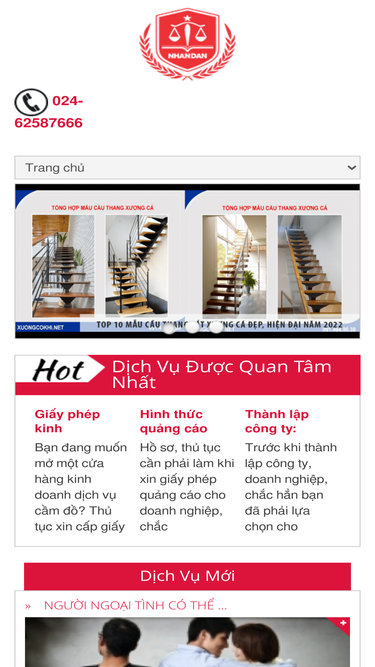Open the cầu thang xương cá banner slide
This screenshot has height=667, width=375.
click(187, 261)
